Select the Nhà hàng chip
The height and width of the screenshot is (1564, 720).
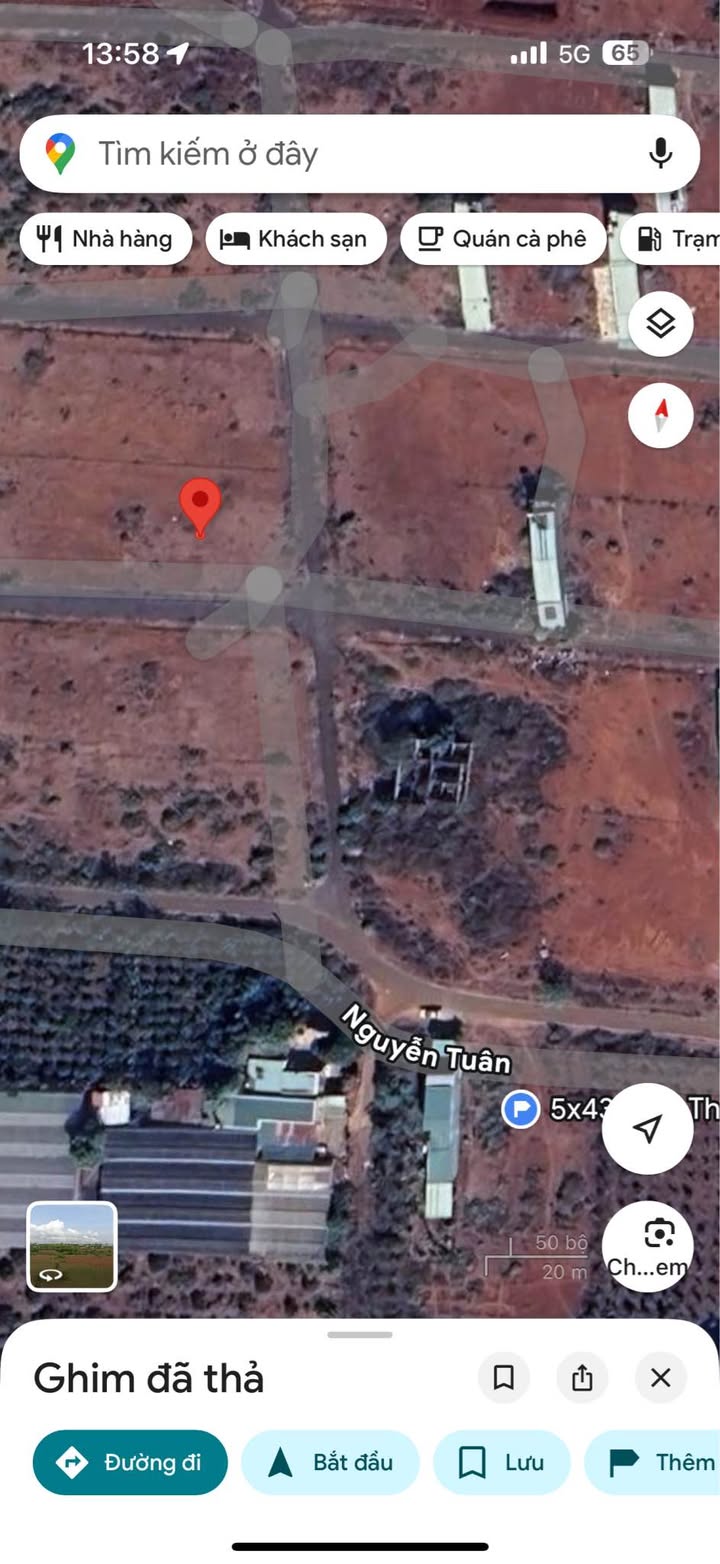pyautogui.click(x=106, y=239)
